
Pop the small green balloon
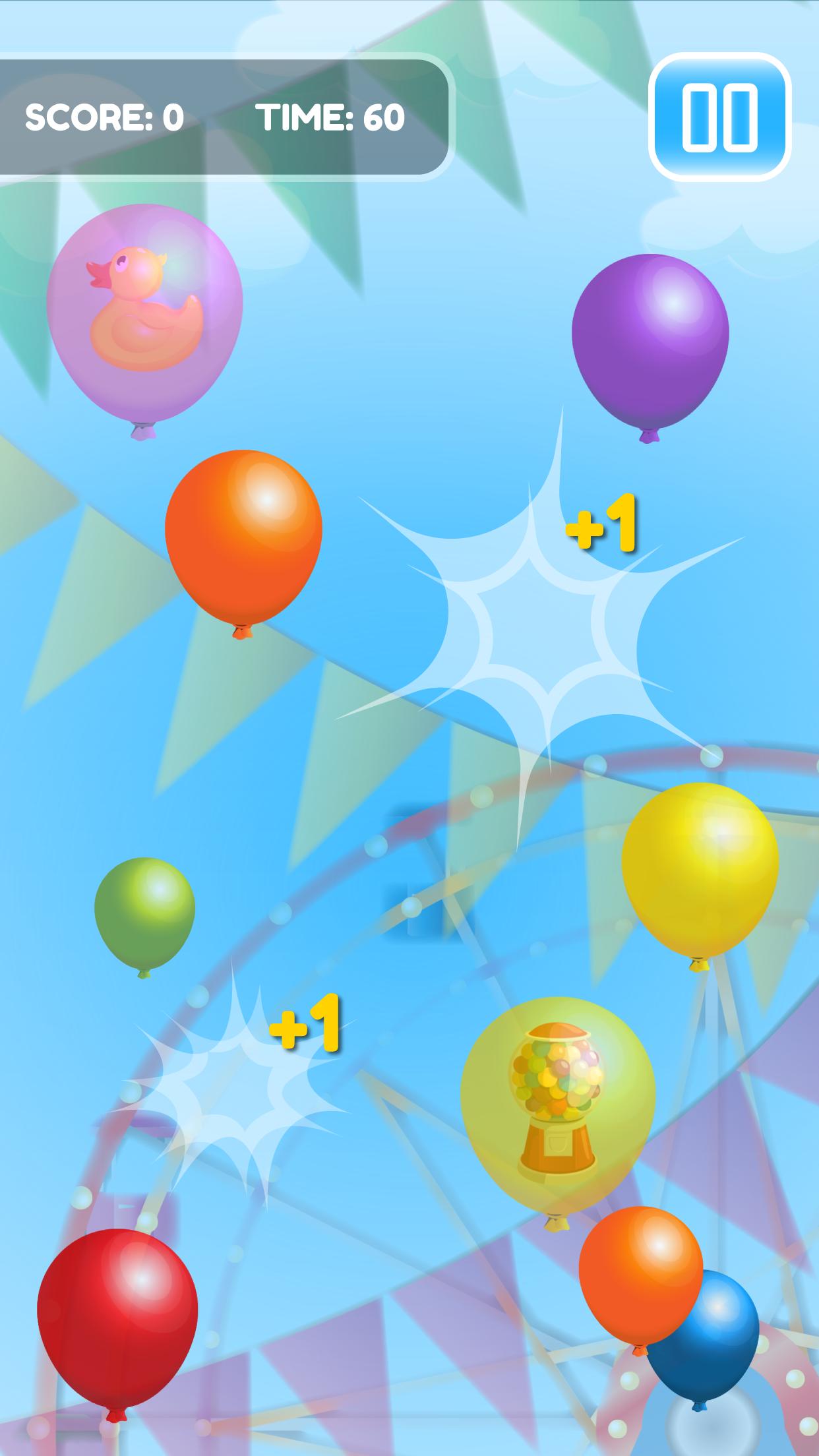click(x=144, y=911)
